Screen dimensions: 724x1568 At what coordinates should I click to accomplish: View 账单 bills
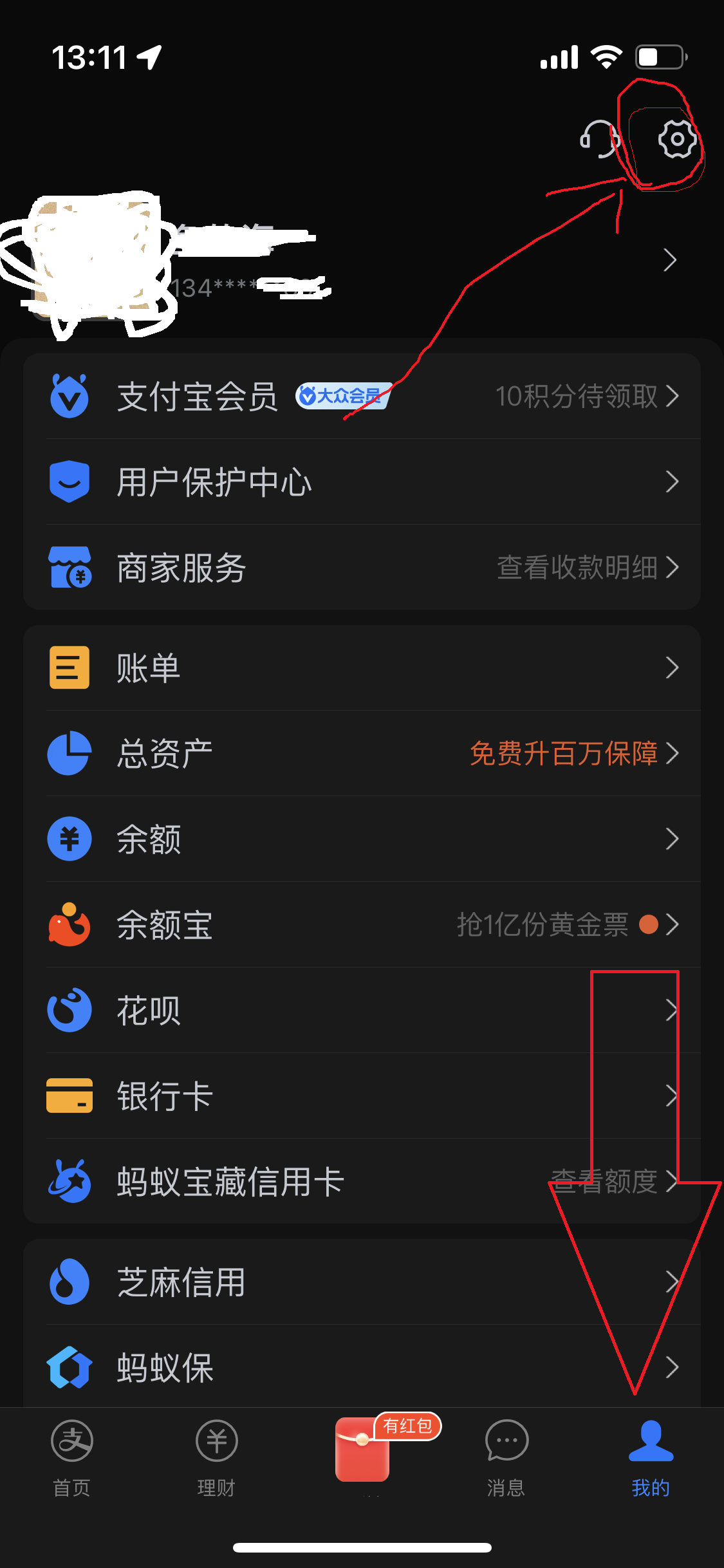[362, 667]
